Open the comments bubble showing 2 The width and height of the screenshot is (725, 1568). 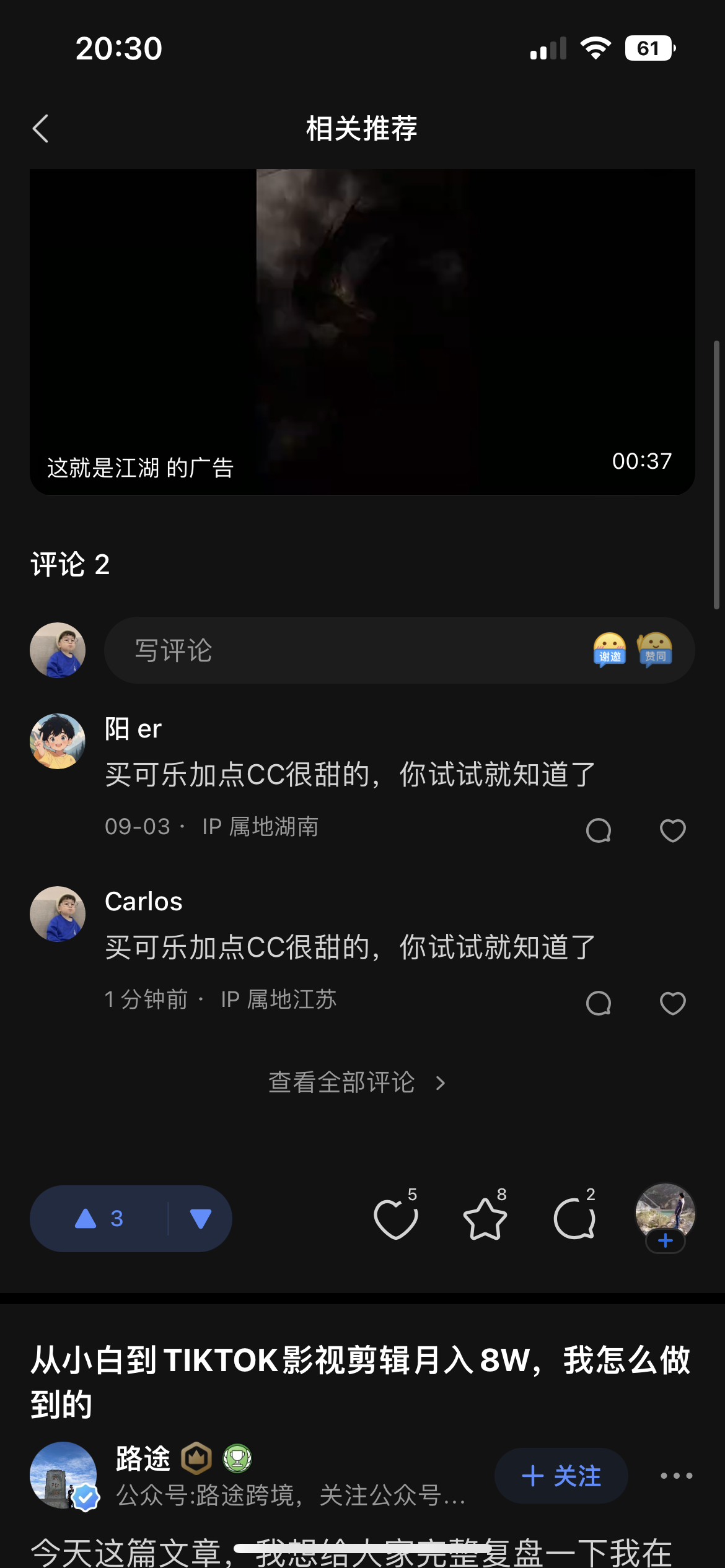[574, 1219]
